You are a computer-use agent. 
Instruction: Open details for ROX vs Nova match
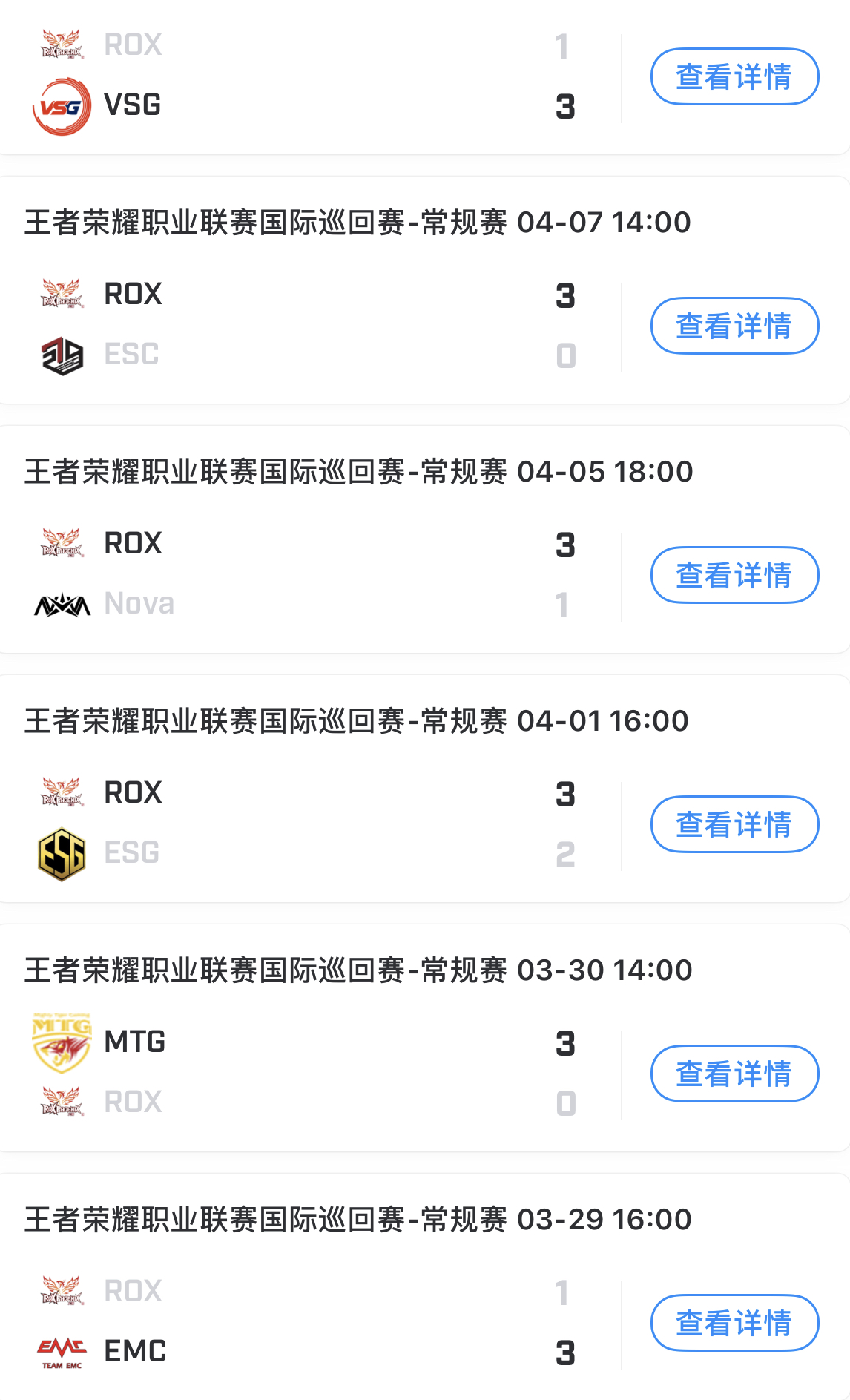(734, 575)
